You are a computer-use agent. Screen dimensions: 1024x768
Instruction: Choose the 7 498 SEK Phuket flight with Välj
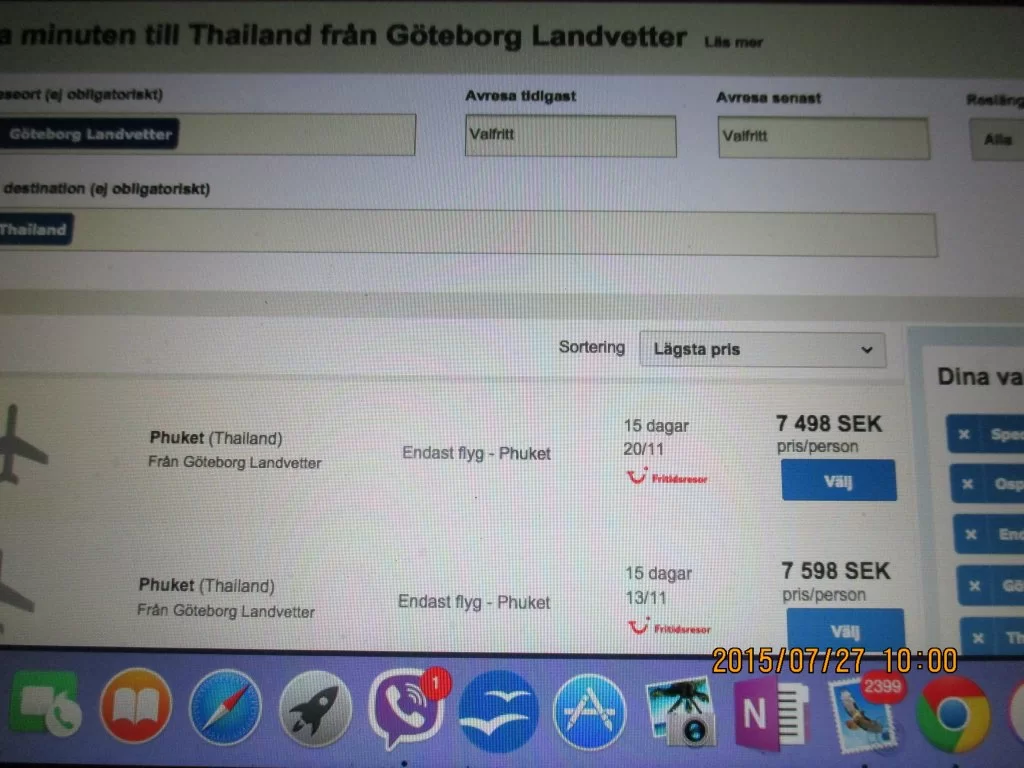tap(838, 480)
